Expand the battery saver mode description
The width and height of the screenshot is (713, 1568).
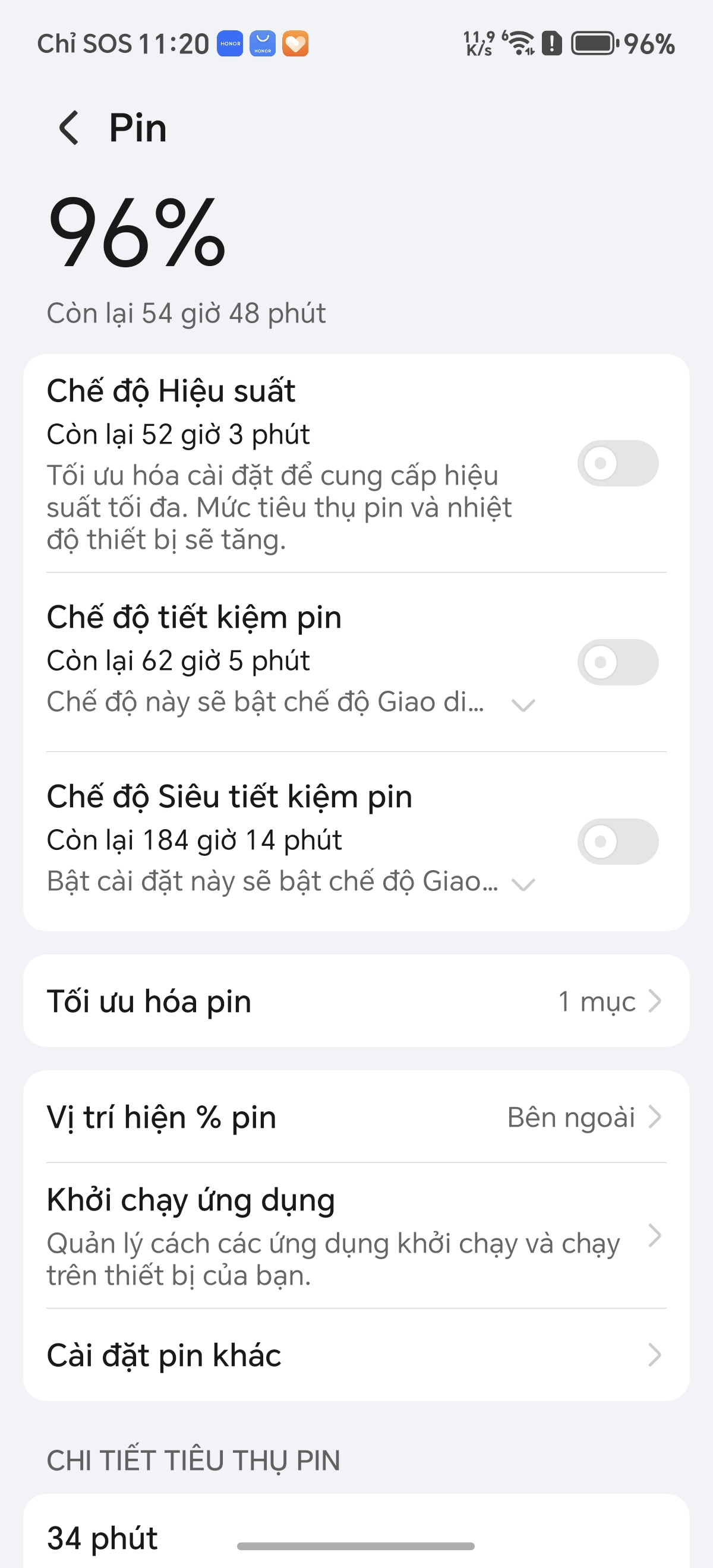[523, 705]
